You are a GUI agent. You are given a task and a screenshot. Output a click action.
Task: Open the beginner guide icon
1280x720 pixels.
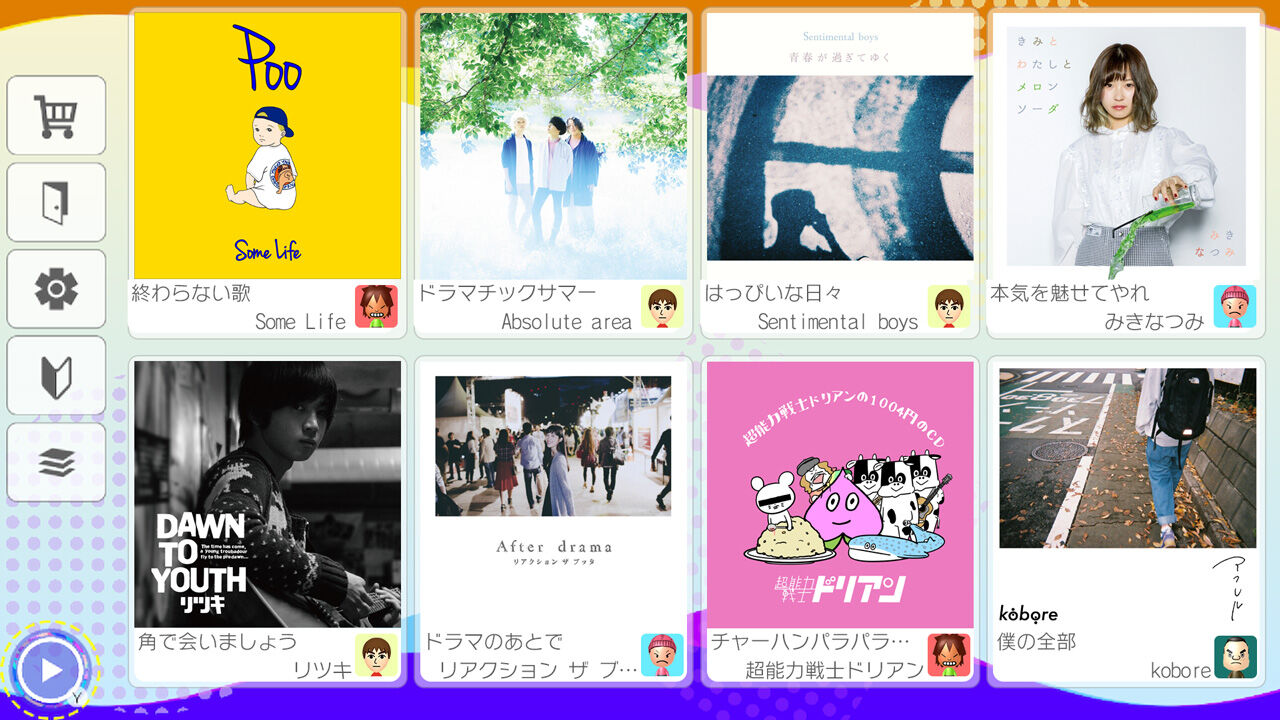[56, 376]
